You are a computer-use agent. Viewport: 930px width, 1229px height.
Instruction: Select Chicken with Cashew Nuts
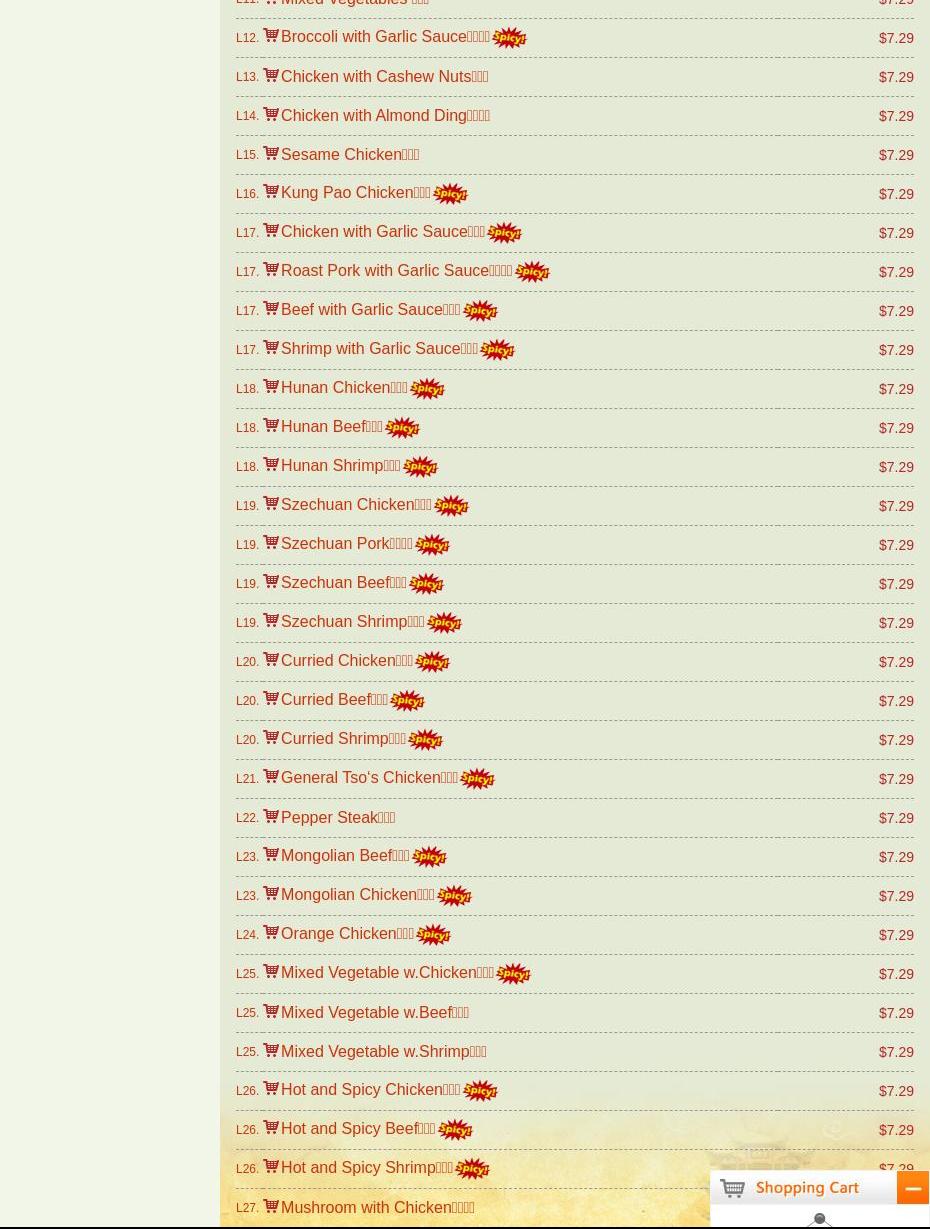[384, 77]
